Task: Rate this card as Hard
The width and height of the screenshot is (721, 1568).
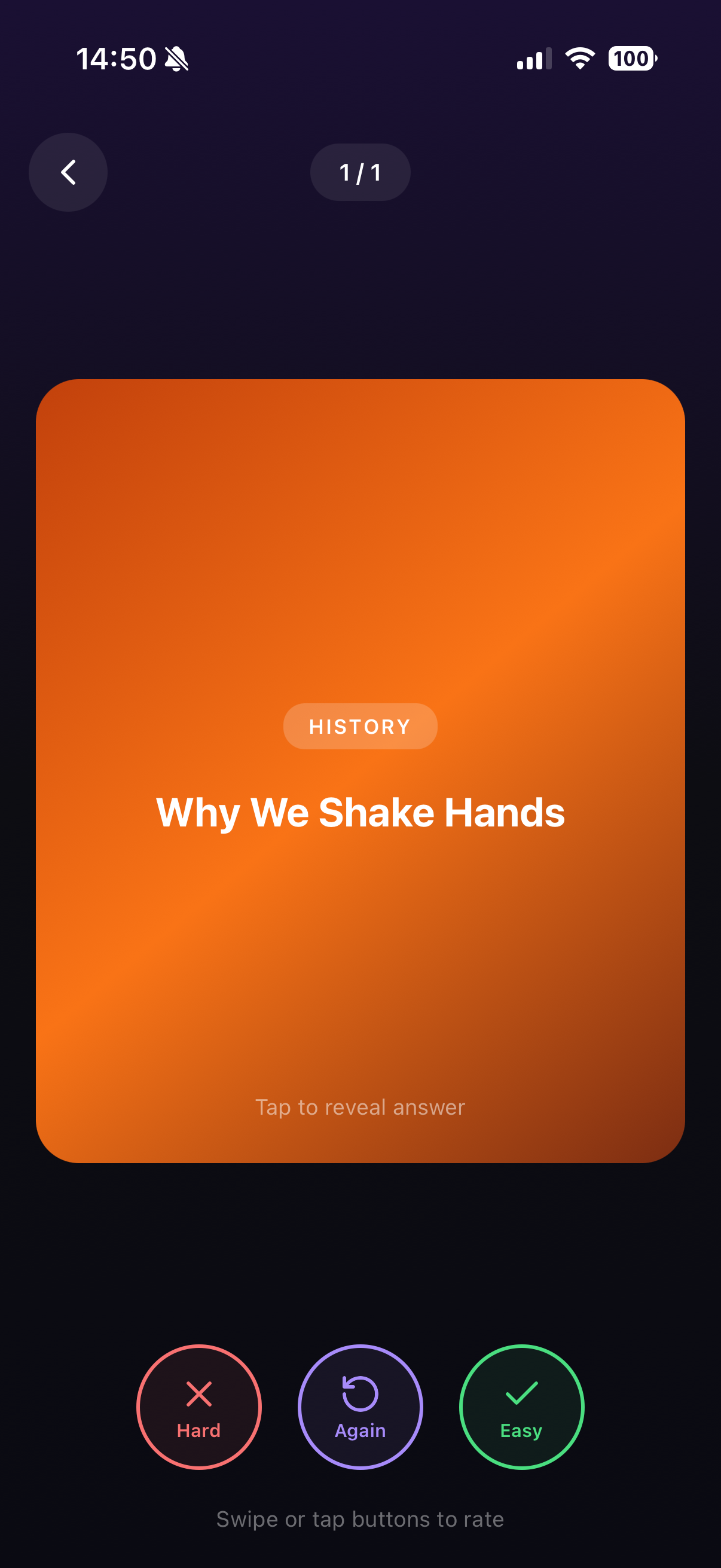Action: pyautogui.click(x=199, y=1407)
